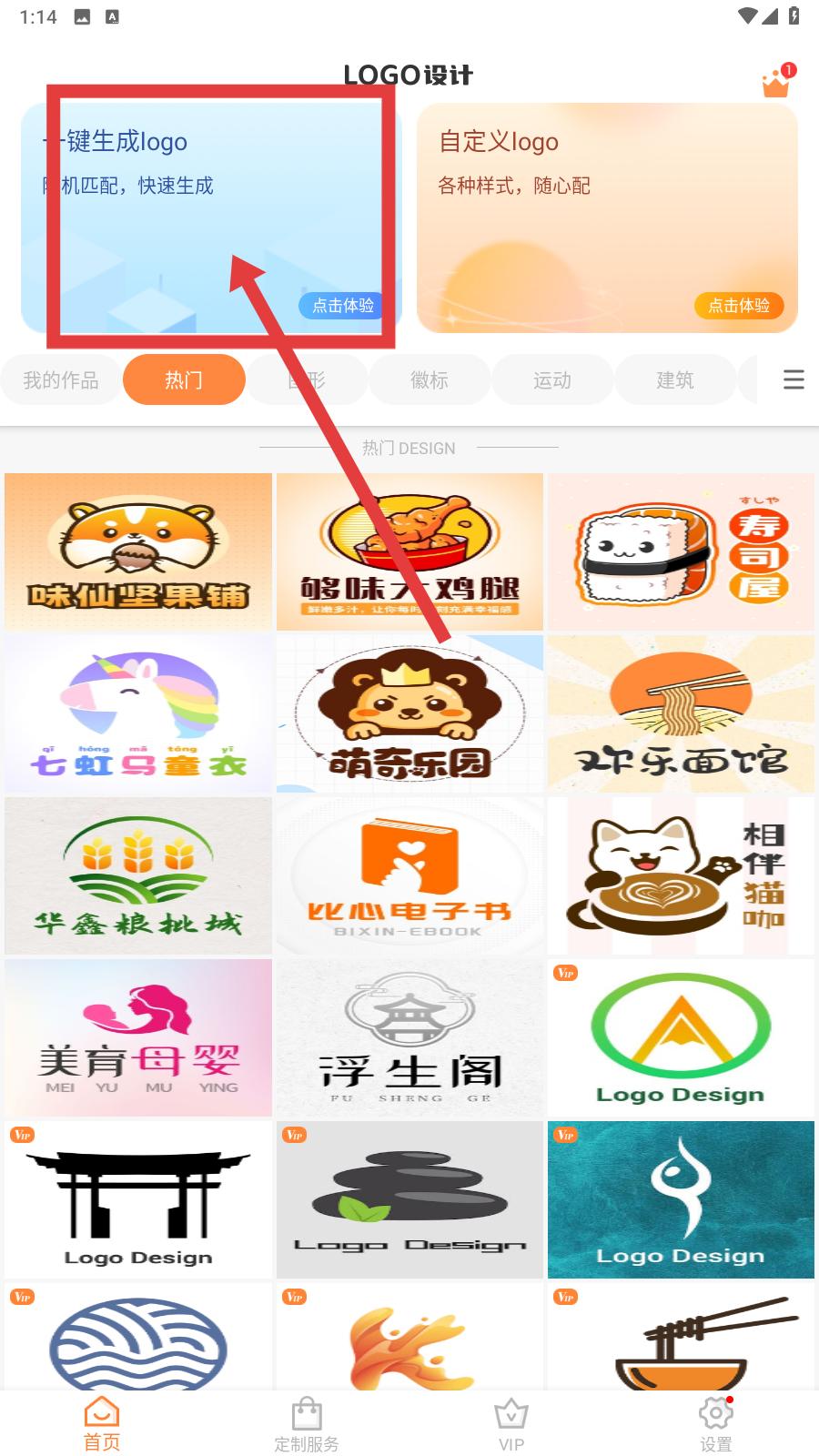Open the 一键生成logo card
Screen dimensions: 819x1456
211,218
